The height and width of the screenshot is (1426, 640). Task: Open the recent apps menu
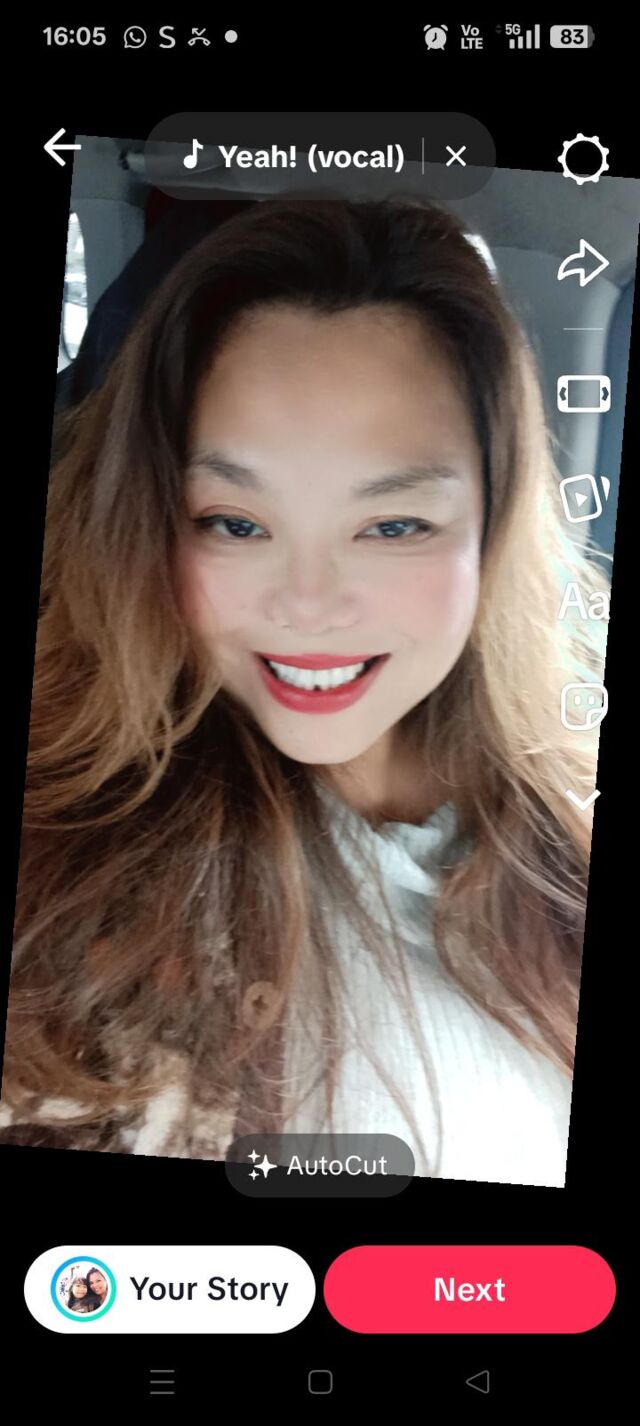[x=162, y=1382]
